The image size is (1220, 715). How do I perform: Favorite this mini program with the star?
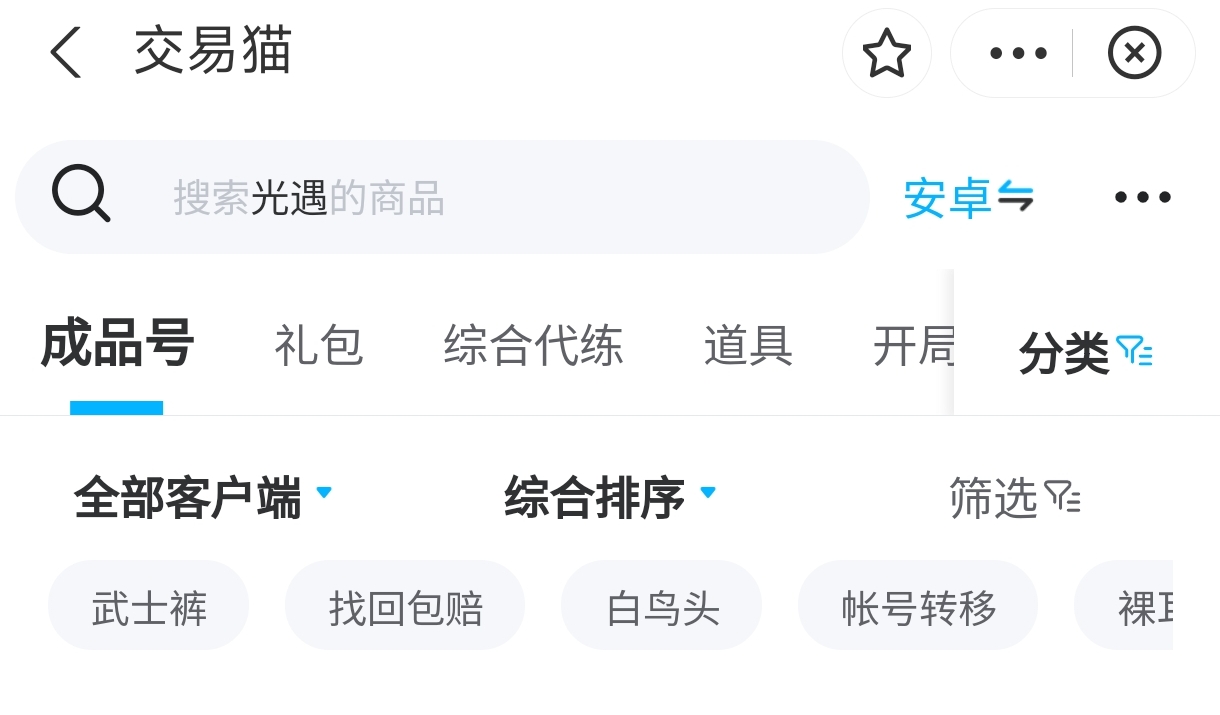click(886, 53)
